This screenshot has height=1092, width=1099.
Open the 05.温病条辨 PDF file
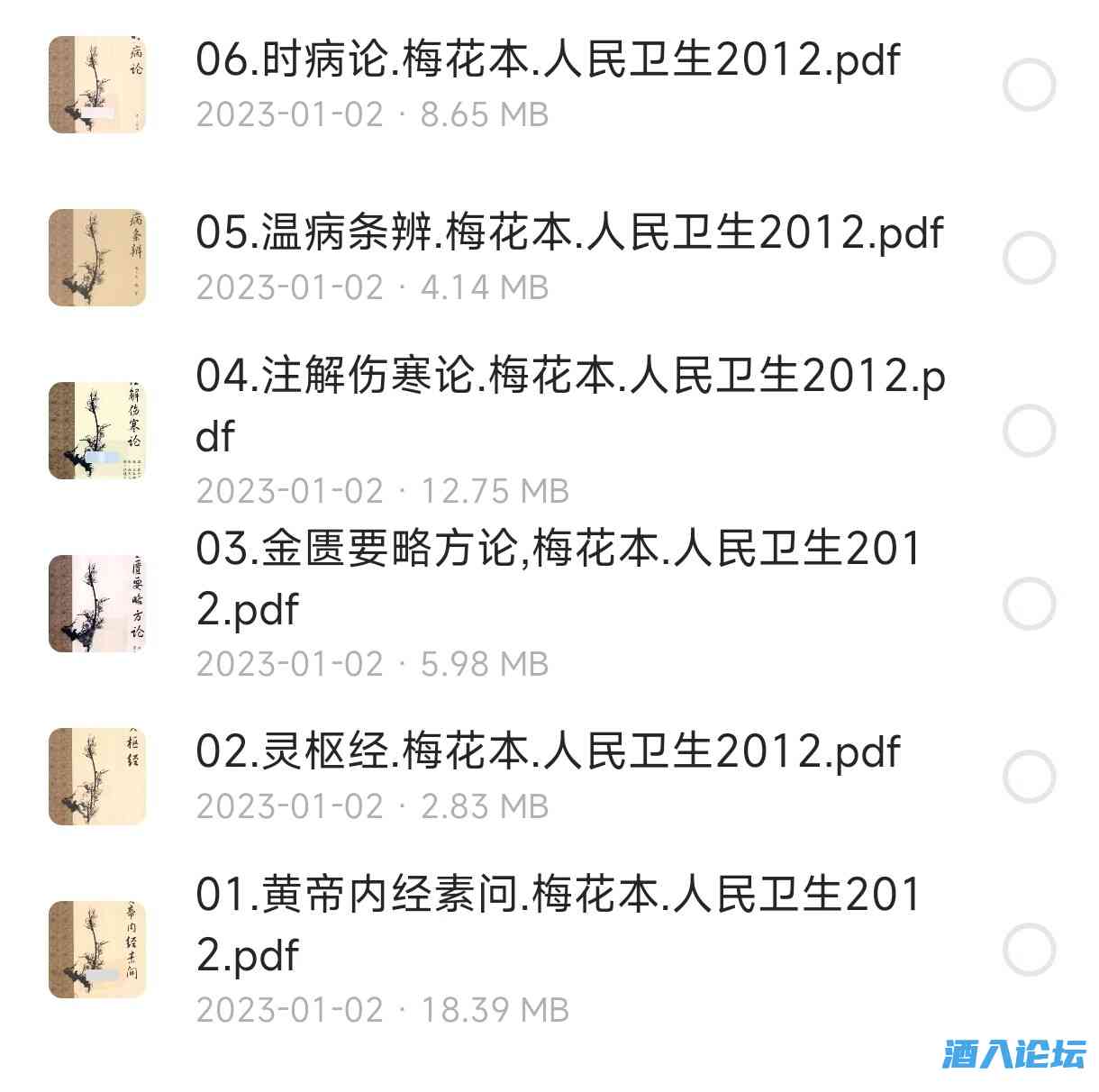pyautogui.click(x=568, y=234)
